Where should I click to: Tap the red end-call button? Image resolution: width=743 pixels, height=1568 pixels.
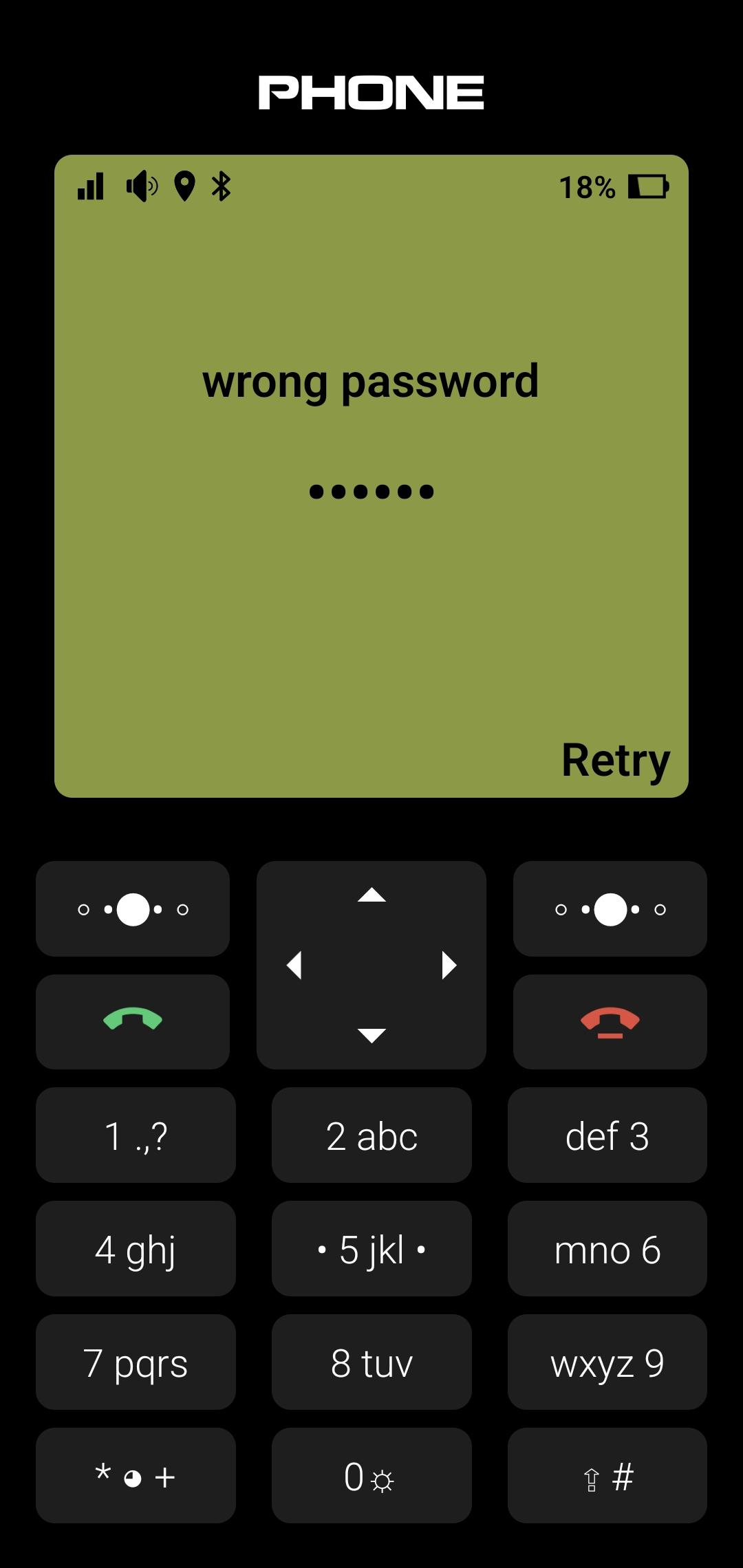(x=610, y=1022)
